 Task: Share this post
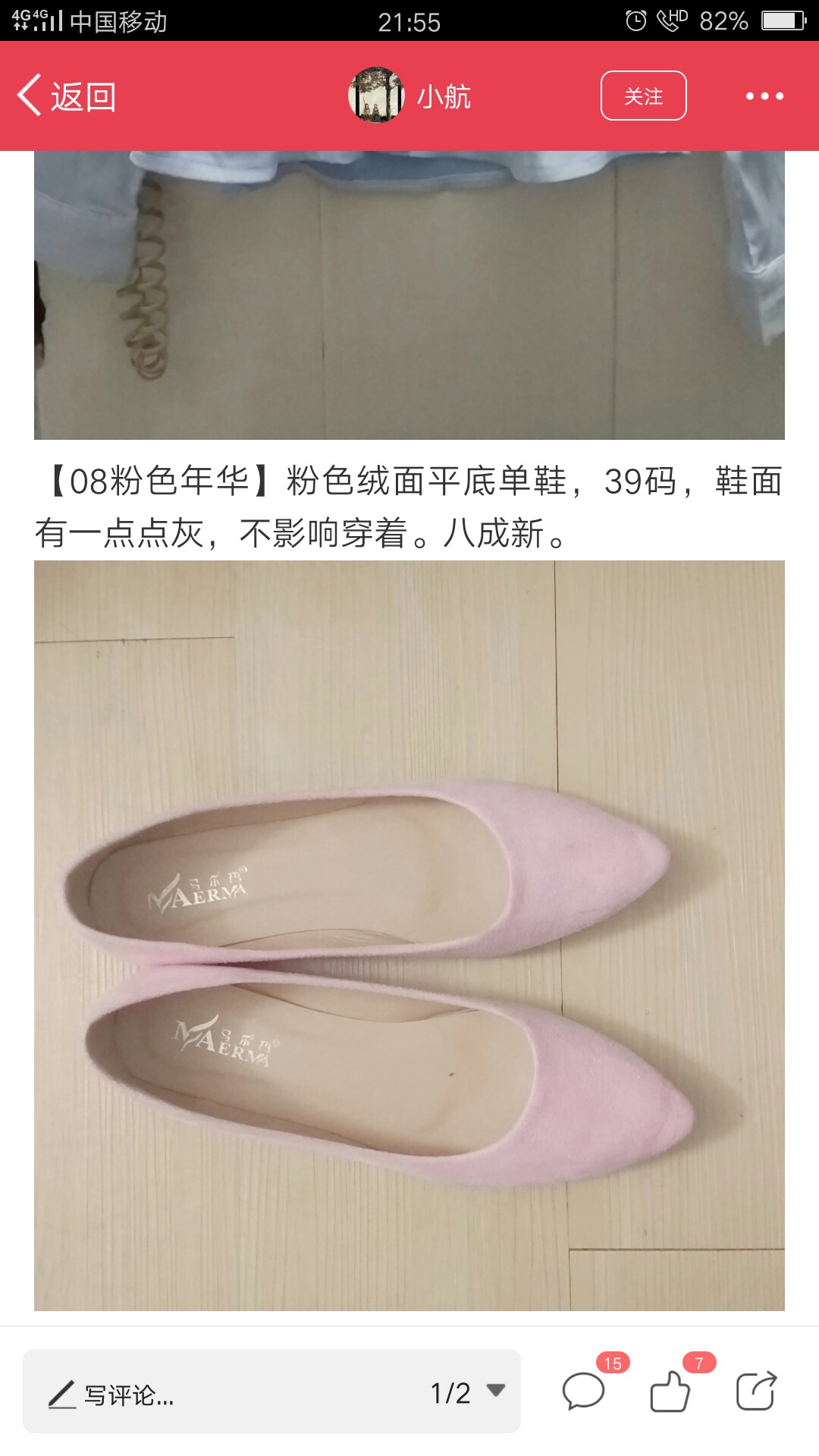point(757,1391)
